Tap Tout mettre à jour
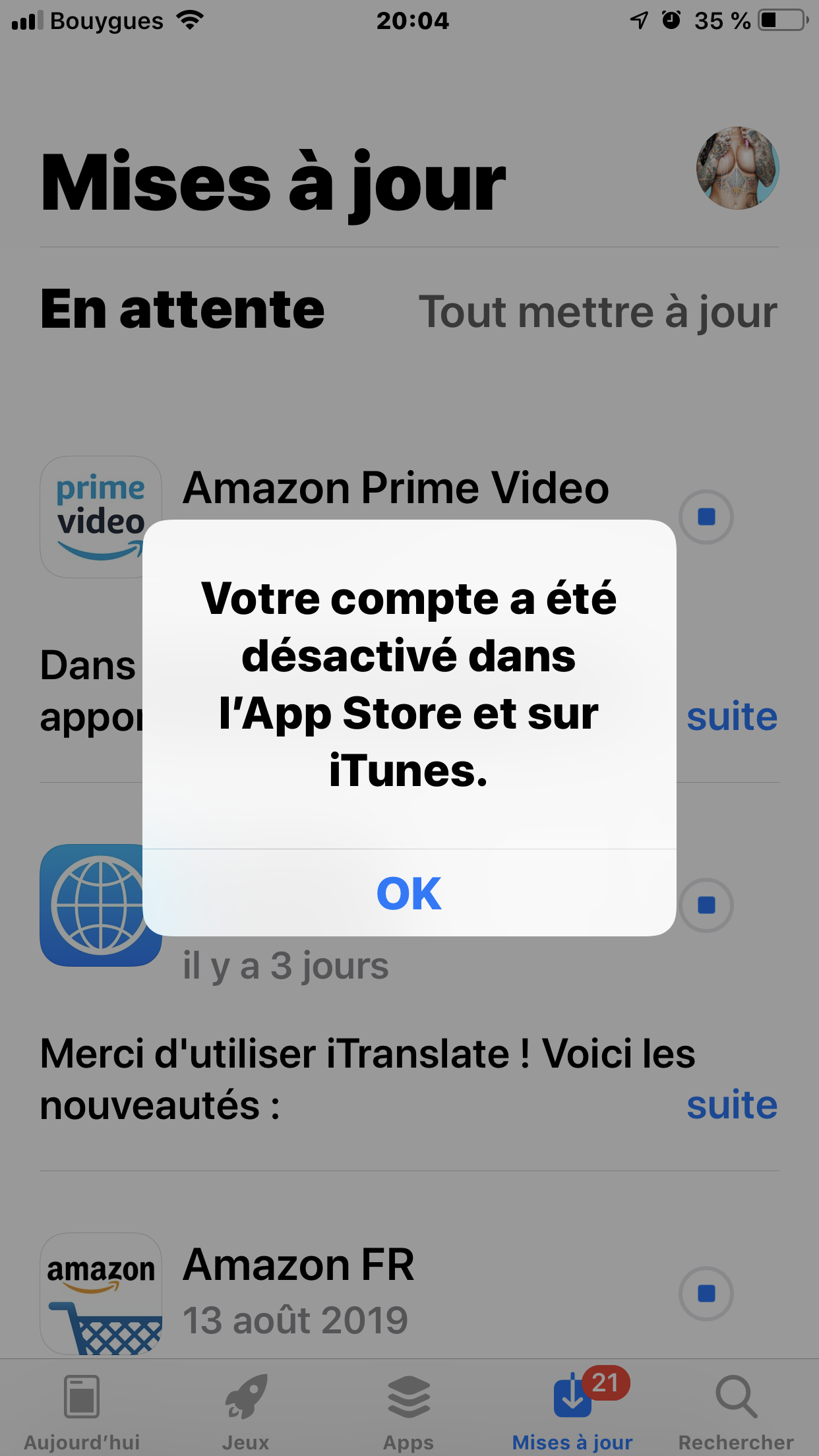819x1456 pixels. (x=597, y=312)
